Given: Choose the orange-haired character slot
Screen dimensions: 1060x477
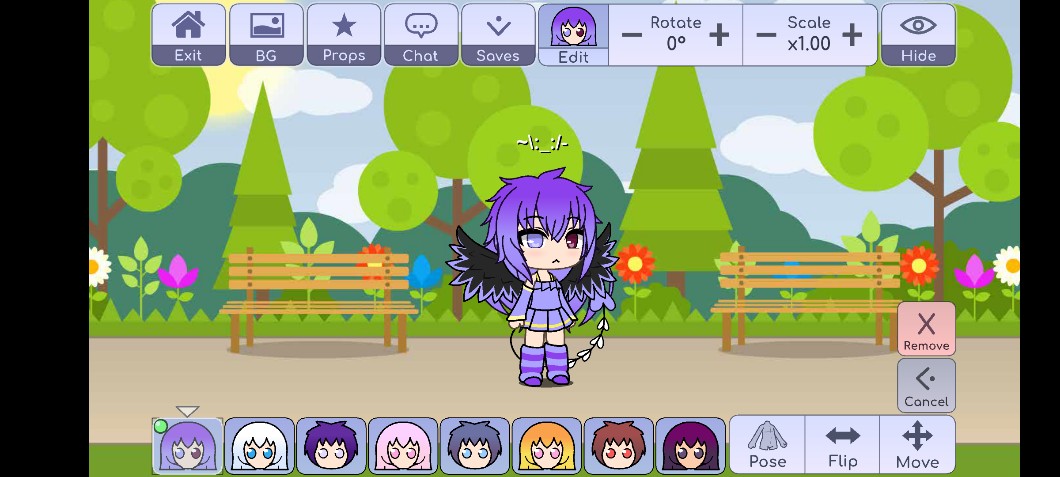Looking at the screenshot, I should 547,445.
